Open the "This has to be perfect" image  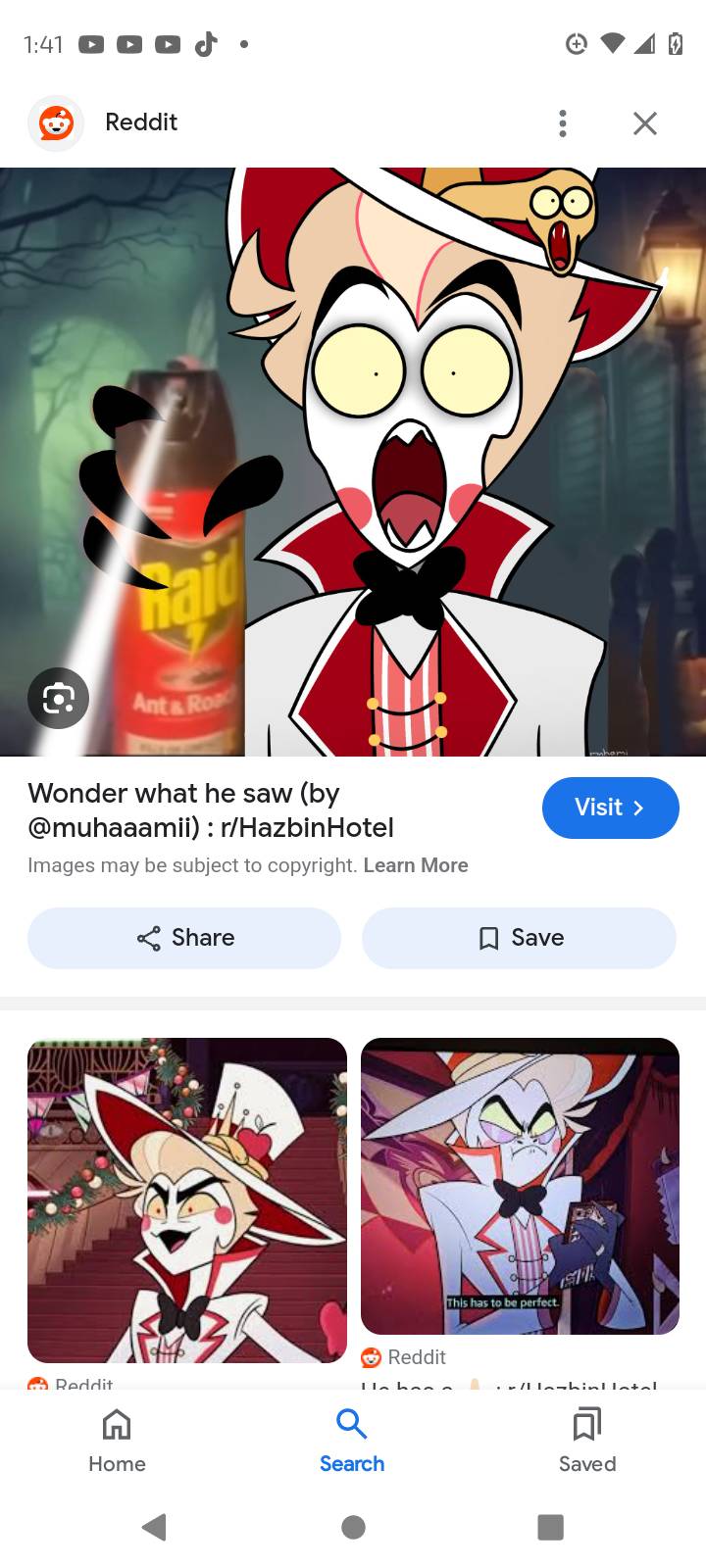[x=520, y=1186]
